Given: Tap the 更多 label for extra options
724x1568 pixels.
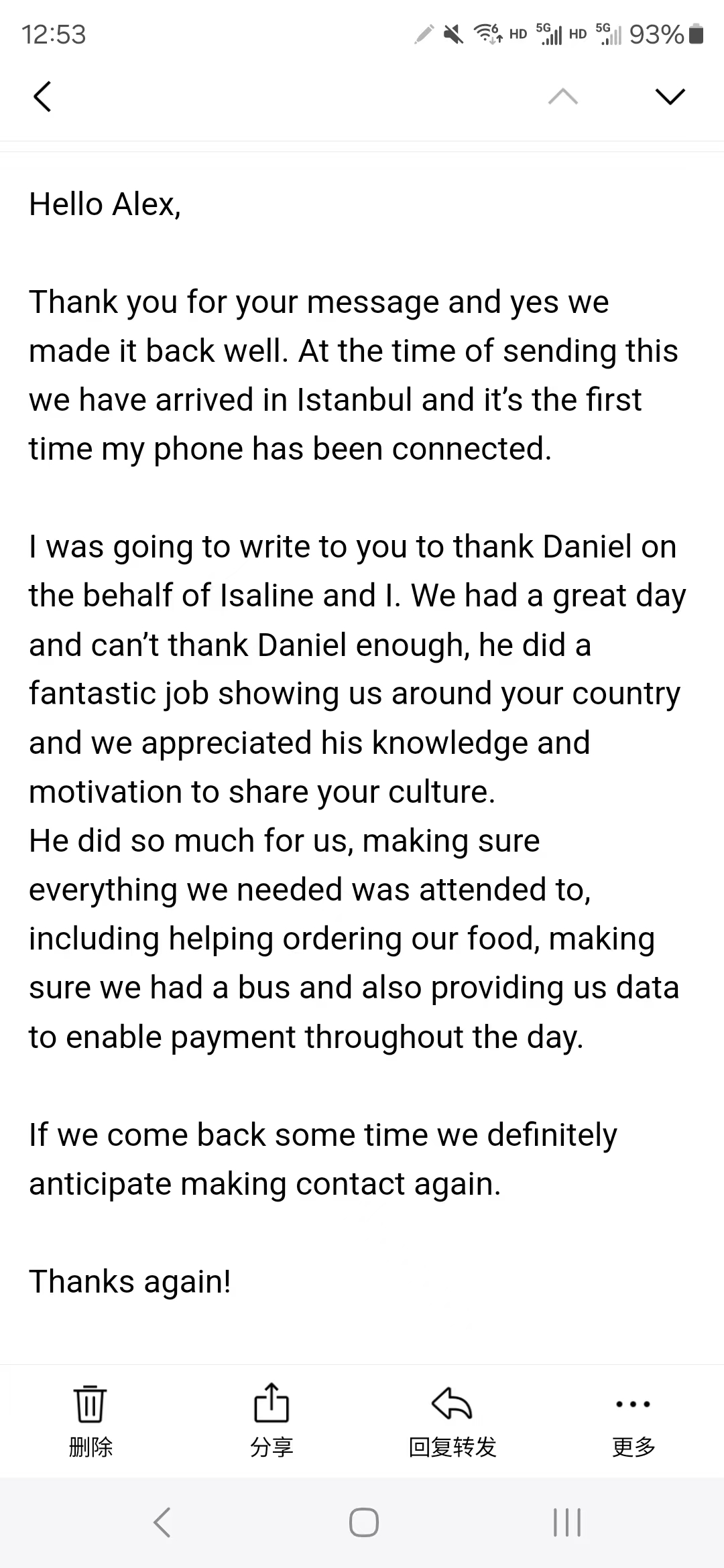Looking at the screenshot, I should 632,1447.
